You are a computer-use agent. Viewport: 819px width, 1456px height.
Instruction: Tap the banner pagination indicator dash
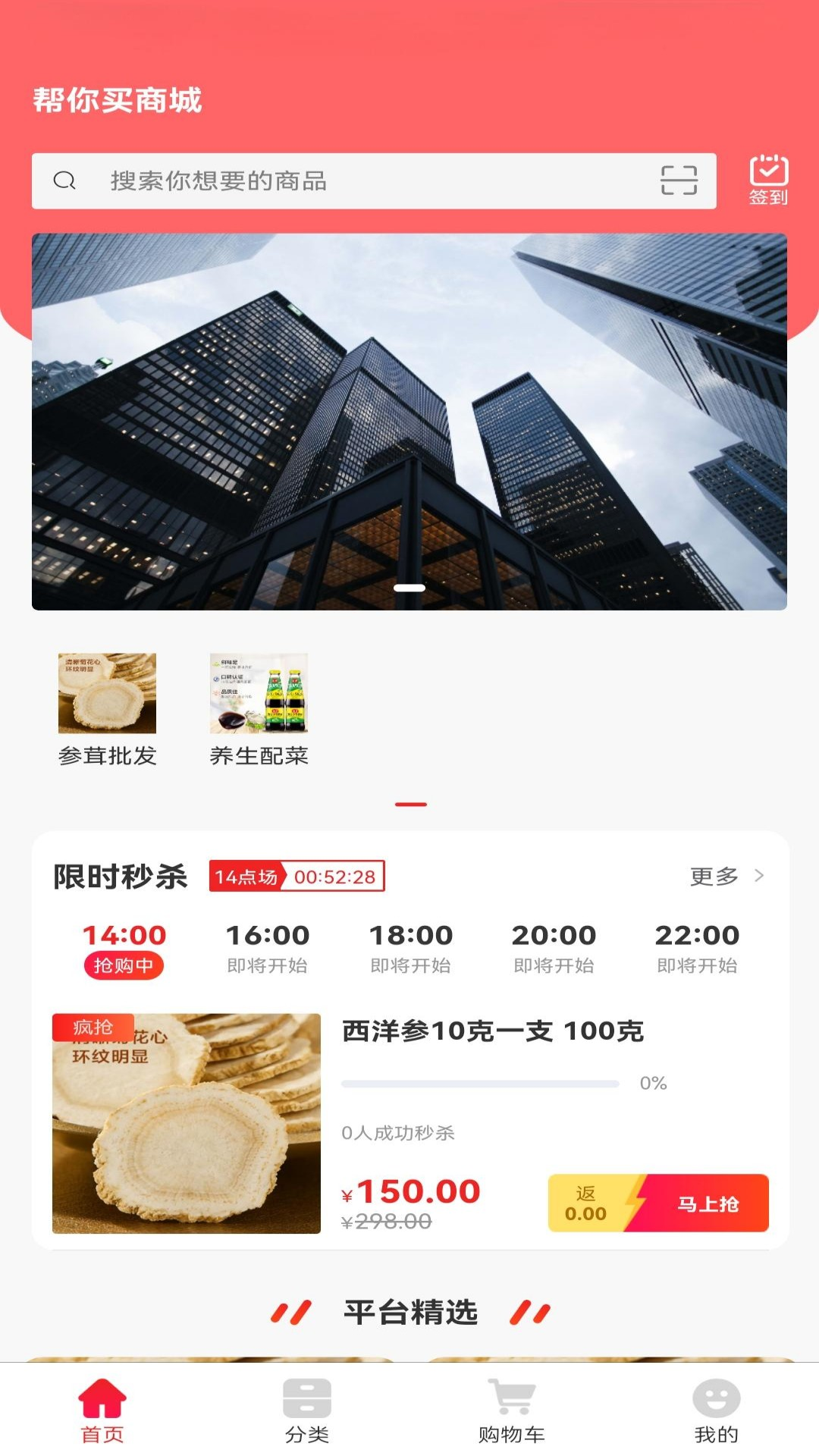pos(409,588)
